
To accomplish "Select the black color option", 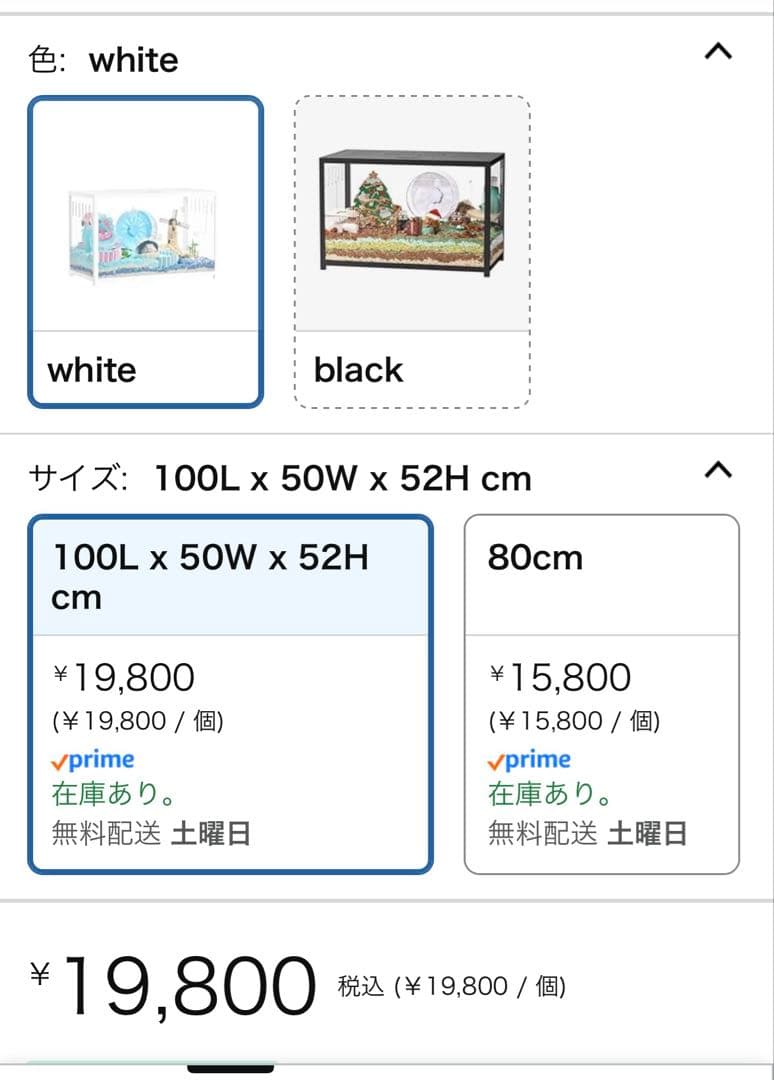I will pyautogui.click(x=412, y=252).
